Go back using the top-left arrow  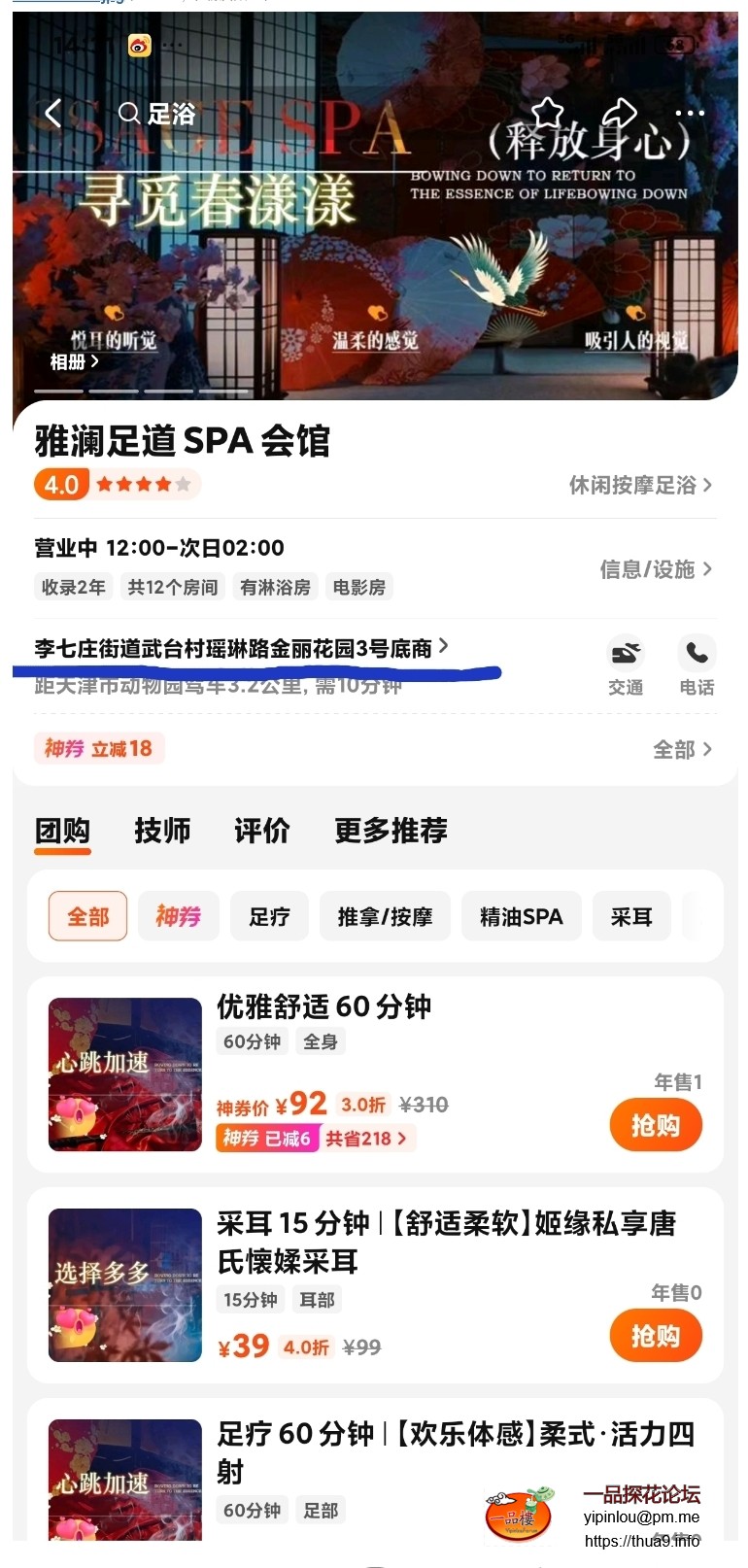click(53, 114)
